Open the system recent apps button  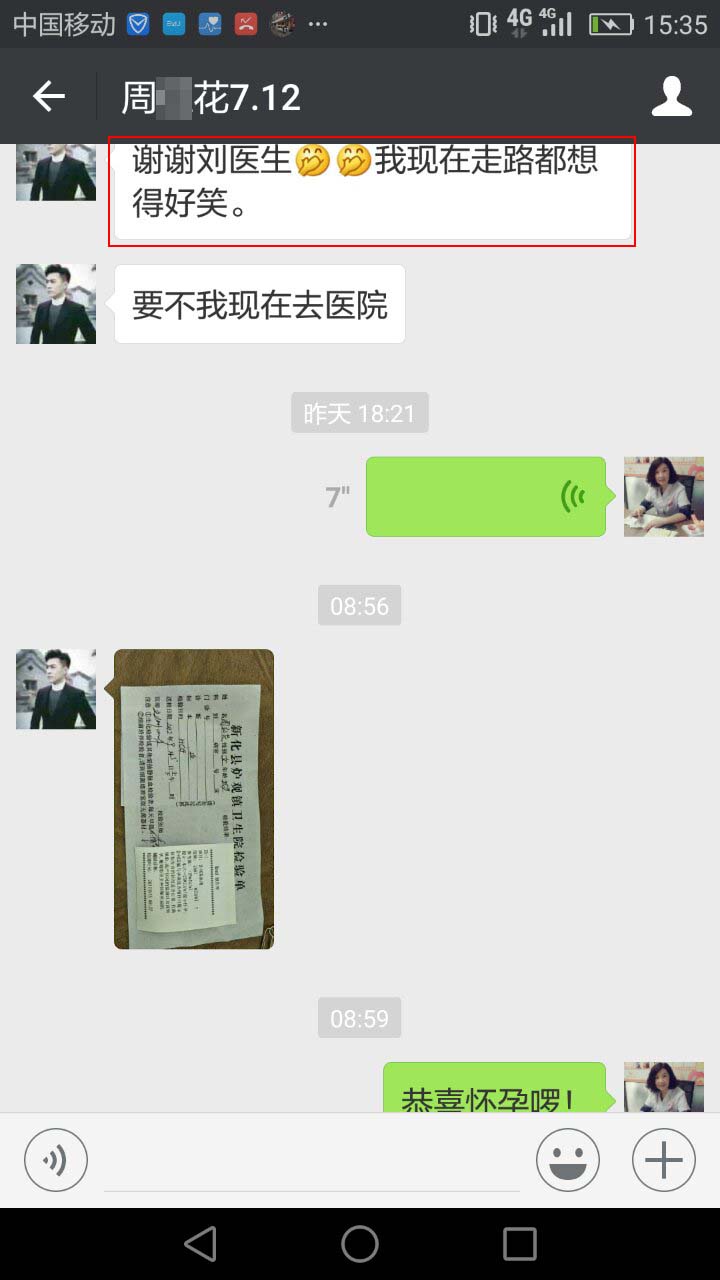click(x=519, y=1244)
